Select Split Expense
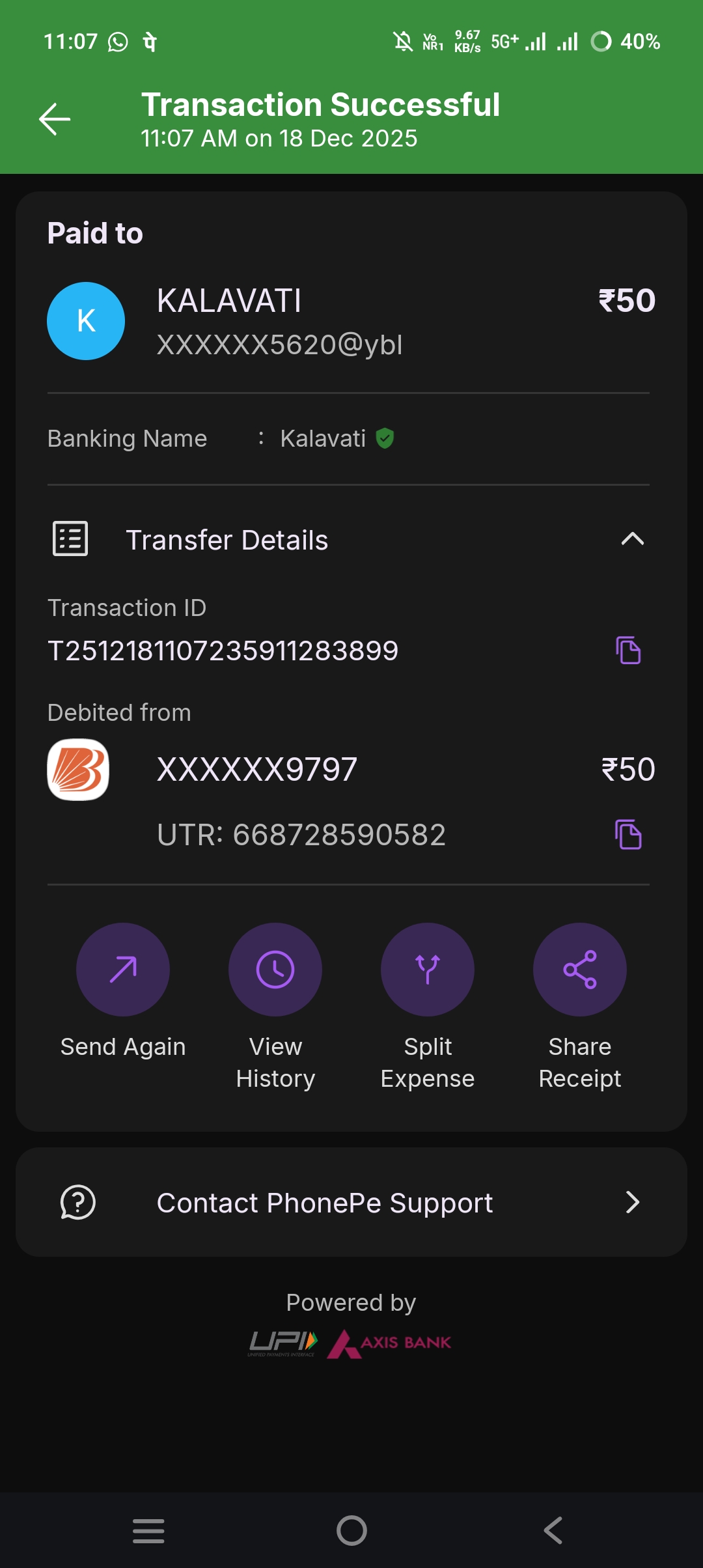The height and width of the screenshot is (1568, 703). pyautogui.click(x=428, y=970)
